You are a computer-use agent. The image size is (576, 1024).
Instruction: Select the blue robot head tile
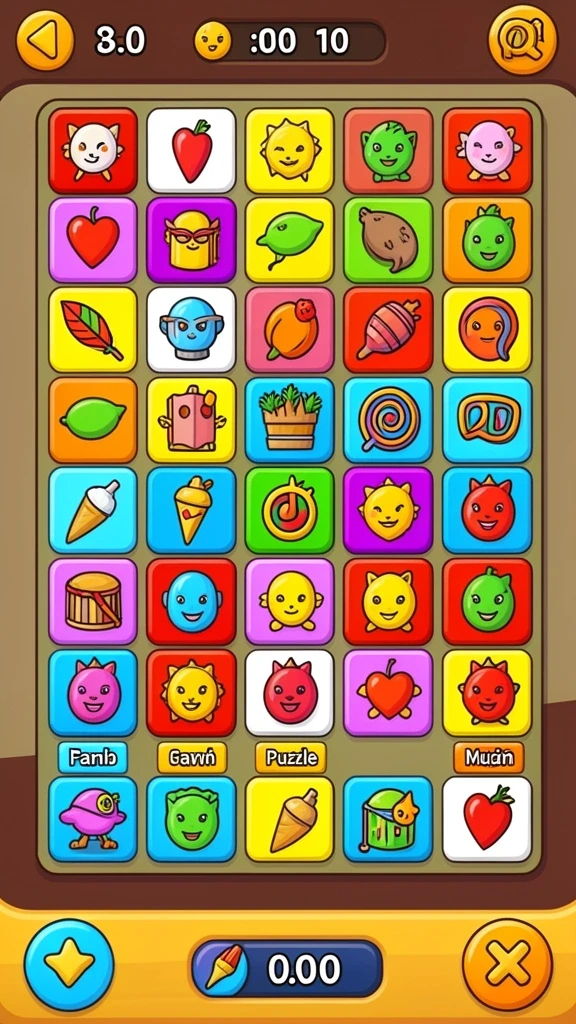tap(191, 330)
